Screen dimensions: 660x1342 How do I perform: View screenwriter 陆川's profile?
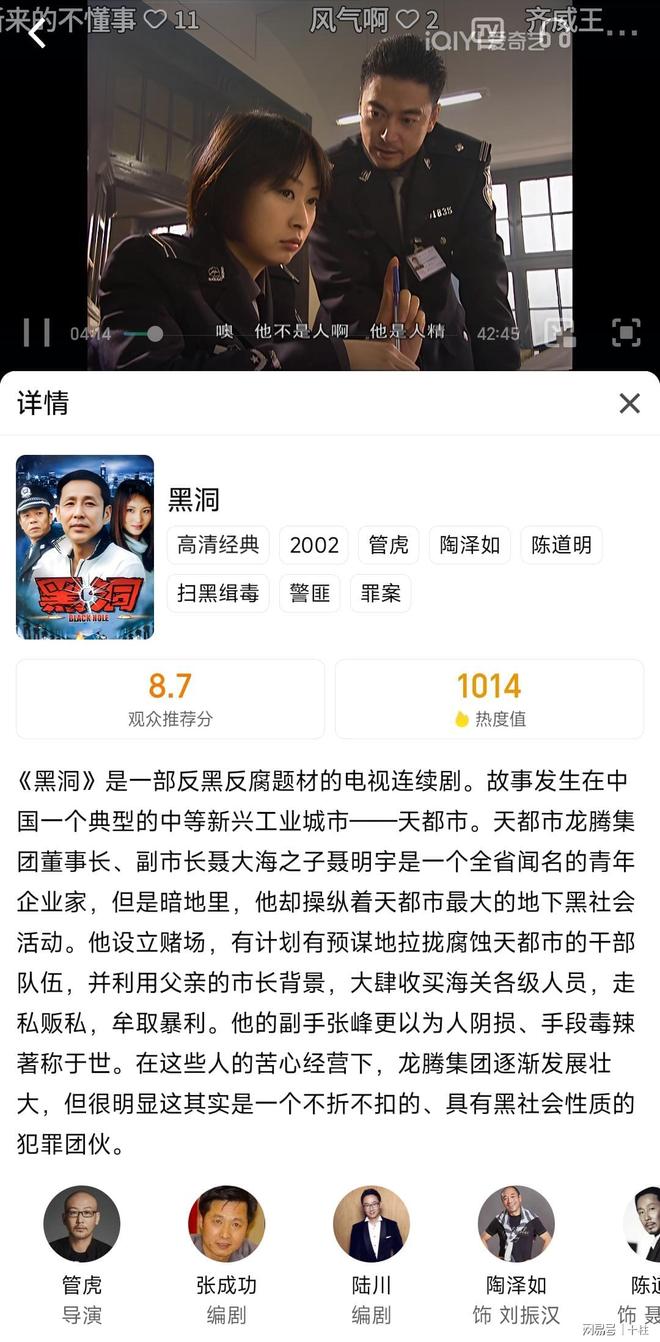[x=371, y=1225]
